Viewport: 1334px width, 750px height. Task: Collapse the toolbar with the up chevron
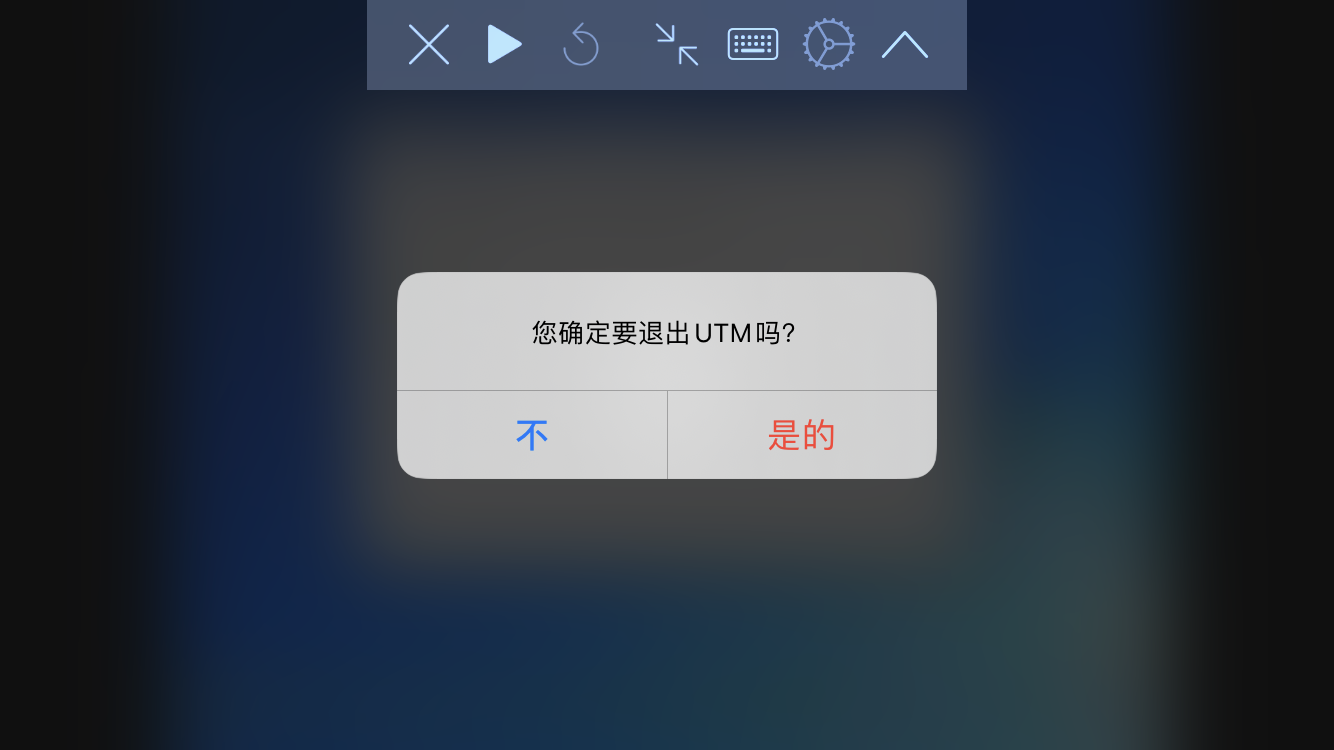click(x=904, y=44)
